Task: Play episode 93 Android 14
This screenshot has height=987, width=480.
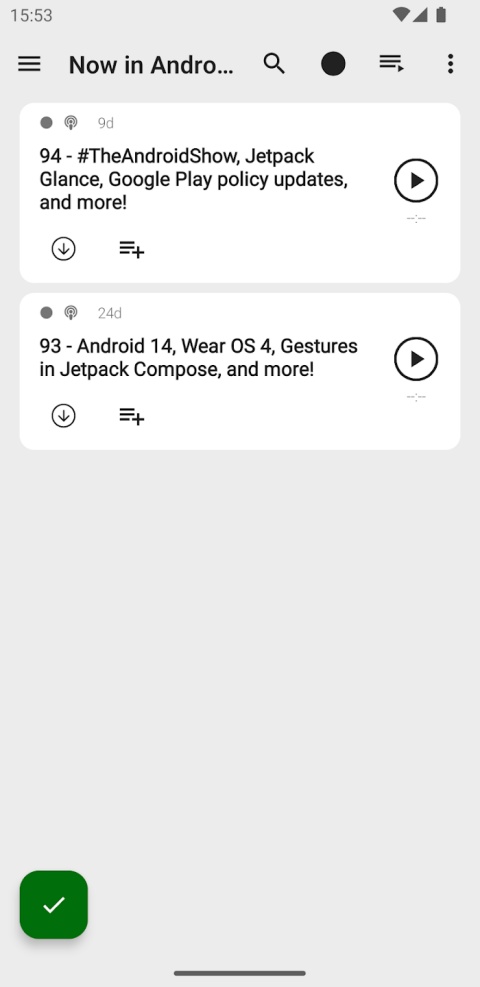Action: click(x=416, y=359)
